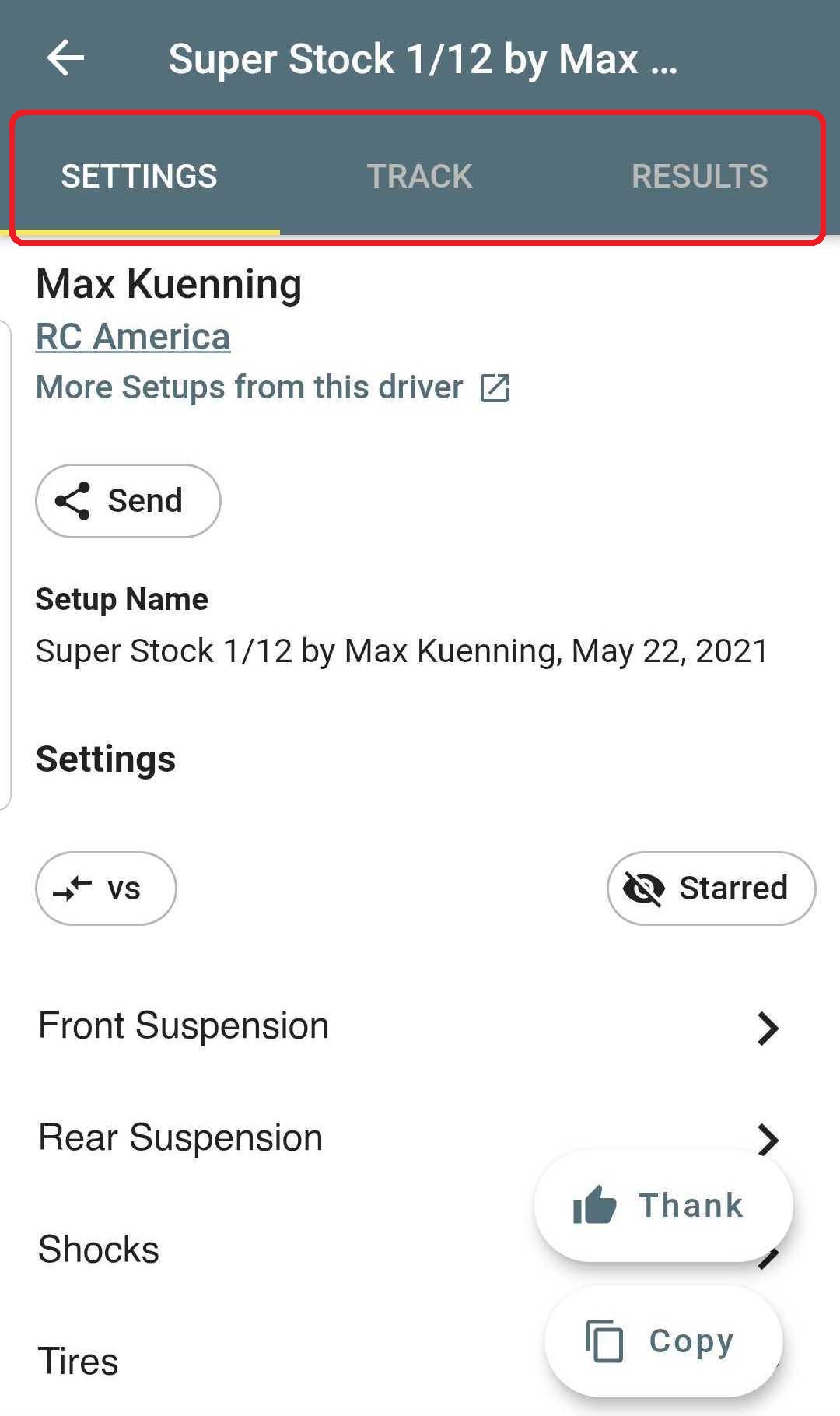
Task: Enable the vs setup comparison mode
Action: (106, 889)
